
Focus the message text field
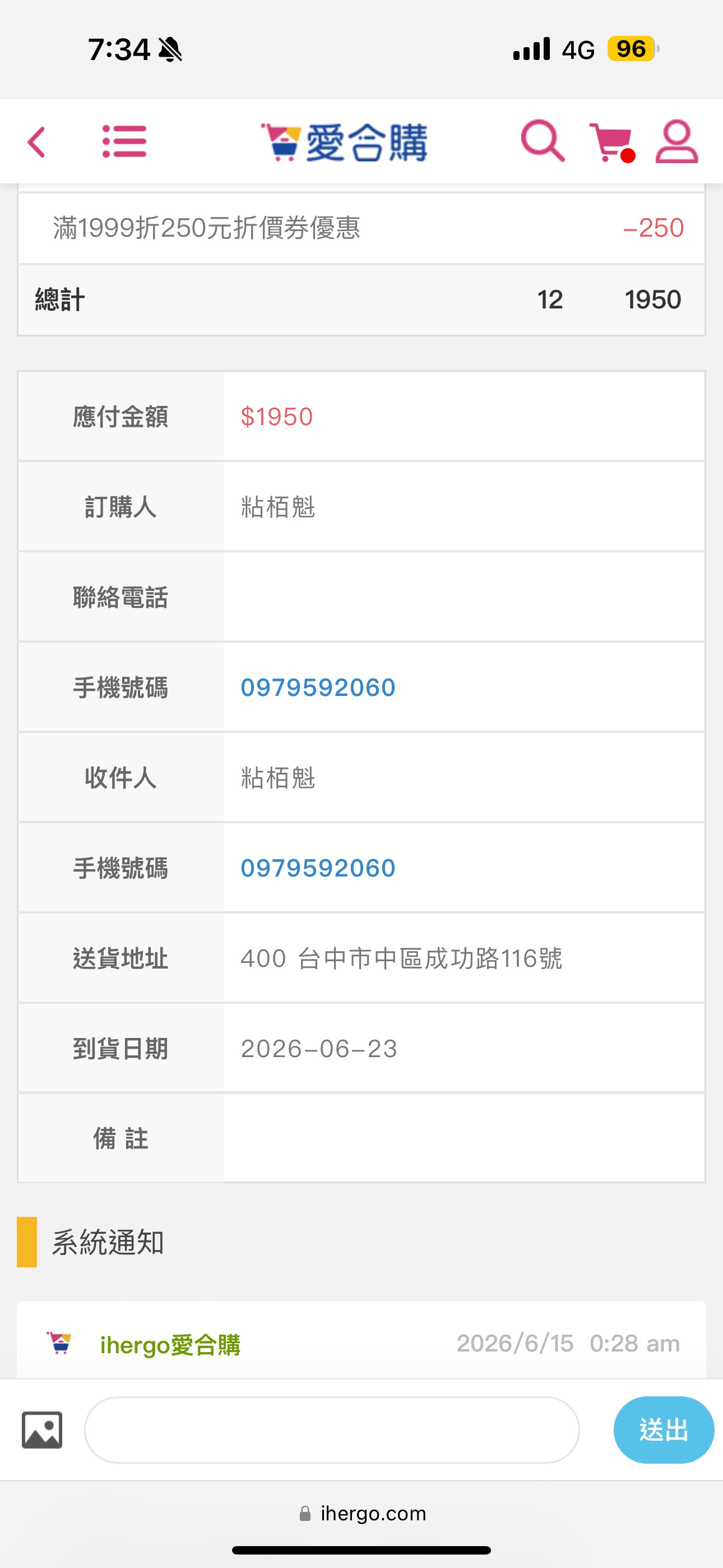[x=332, y=1429]
